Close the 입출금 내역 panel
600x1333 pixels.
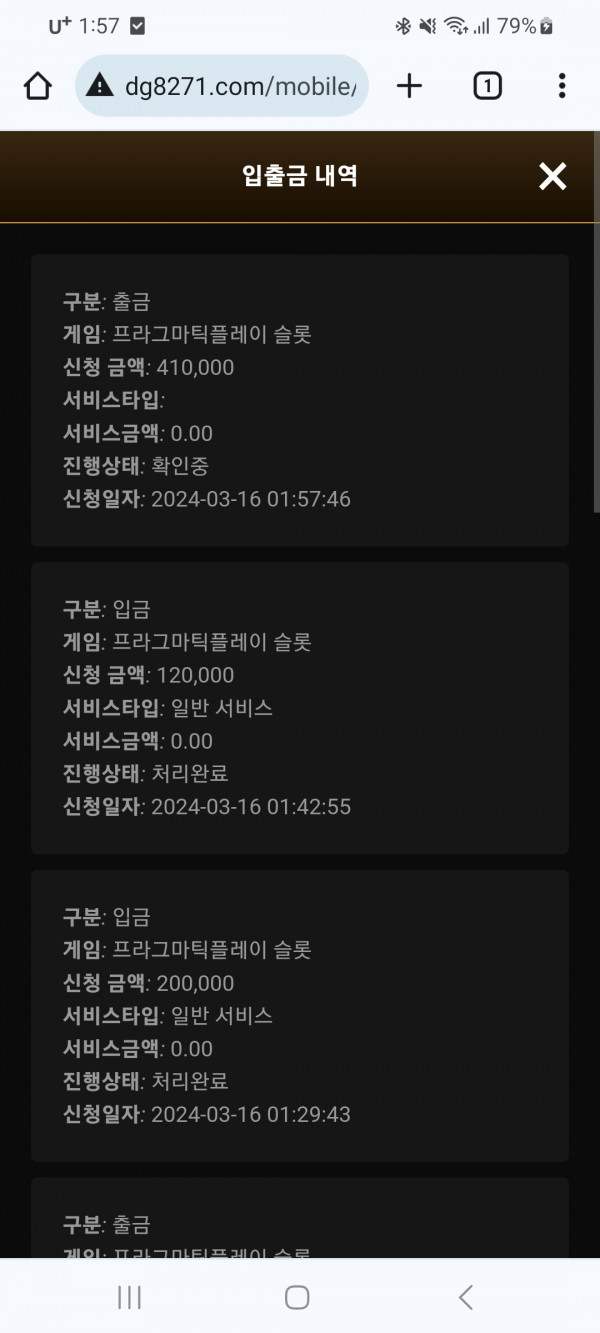click(552, 176)
